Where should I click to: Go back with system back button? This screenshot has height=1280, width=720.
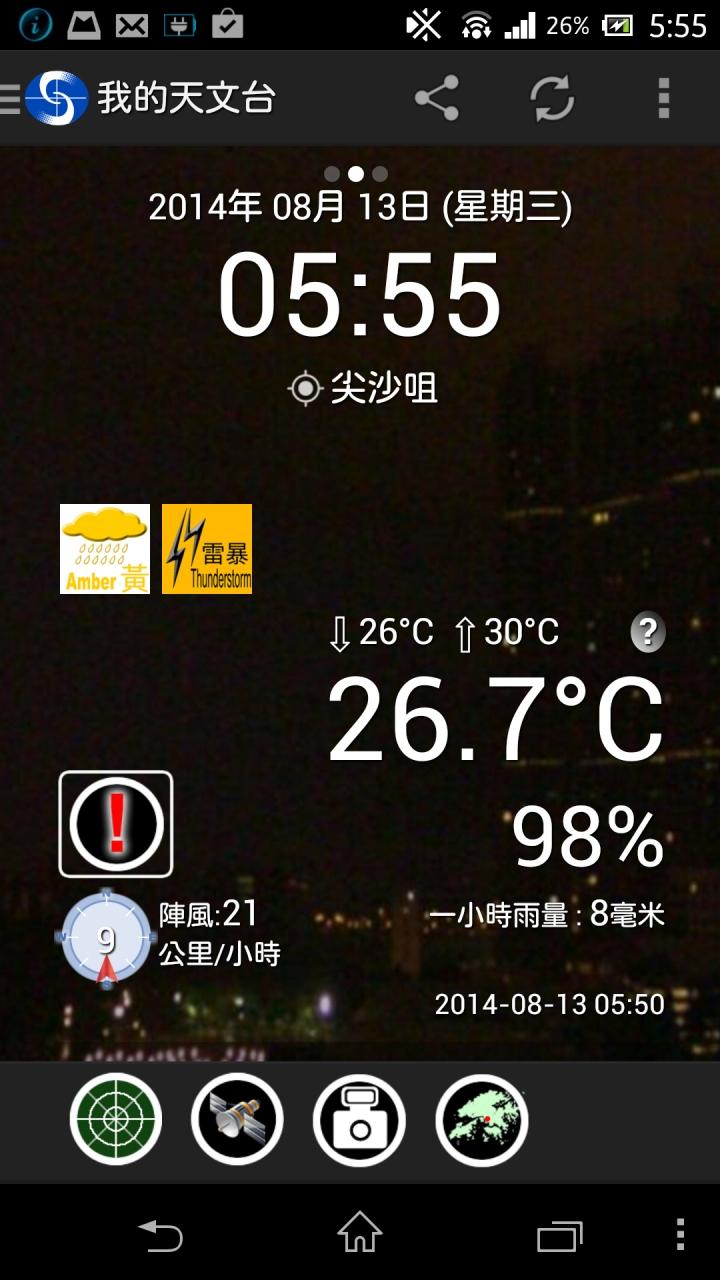[x=160, y=1235]
